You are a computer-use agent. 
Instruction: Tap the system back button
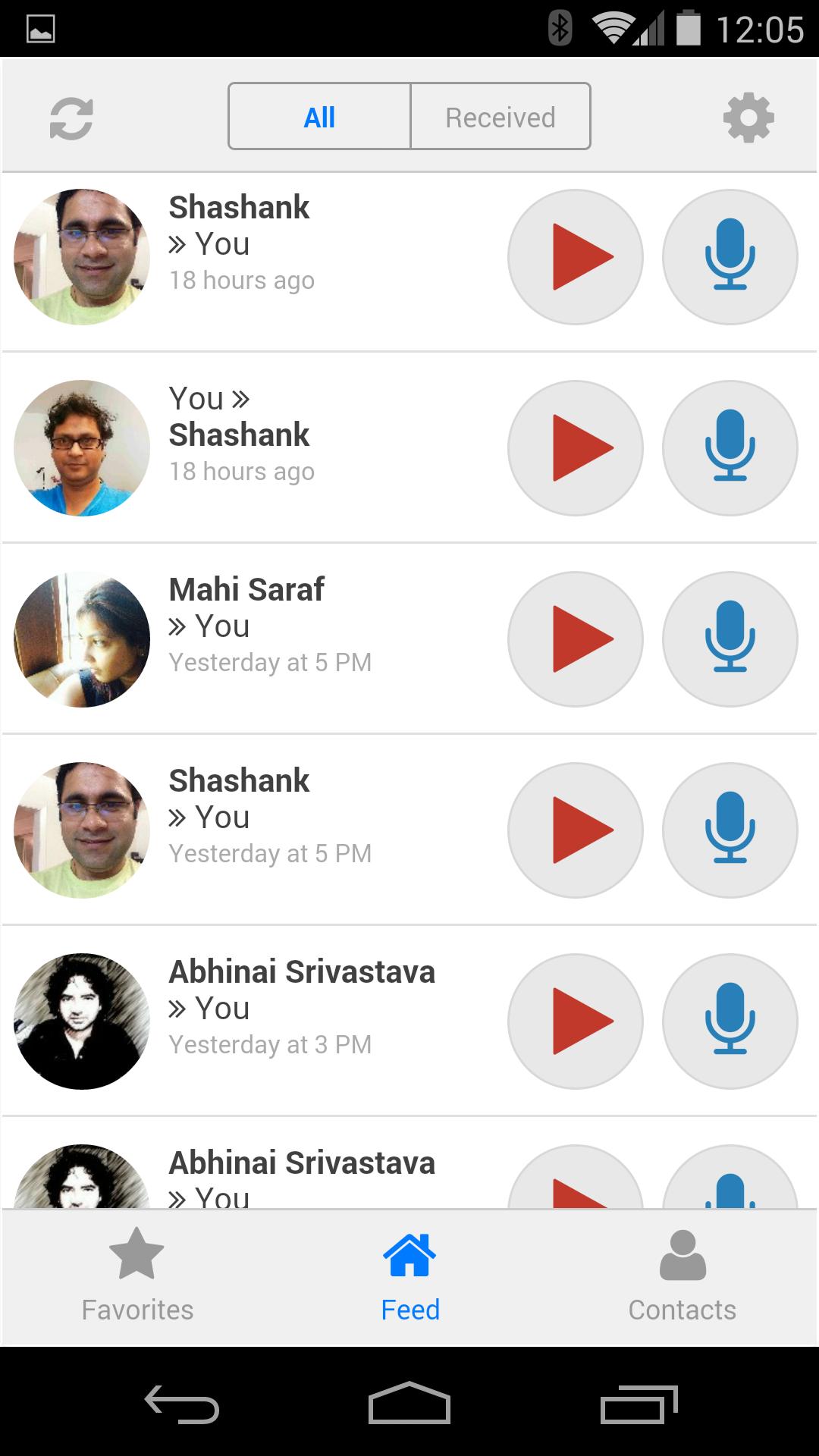(x=182, y=1404)
